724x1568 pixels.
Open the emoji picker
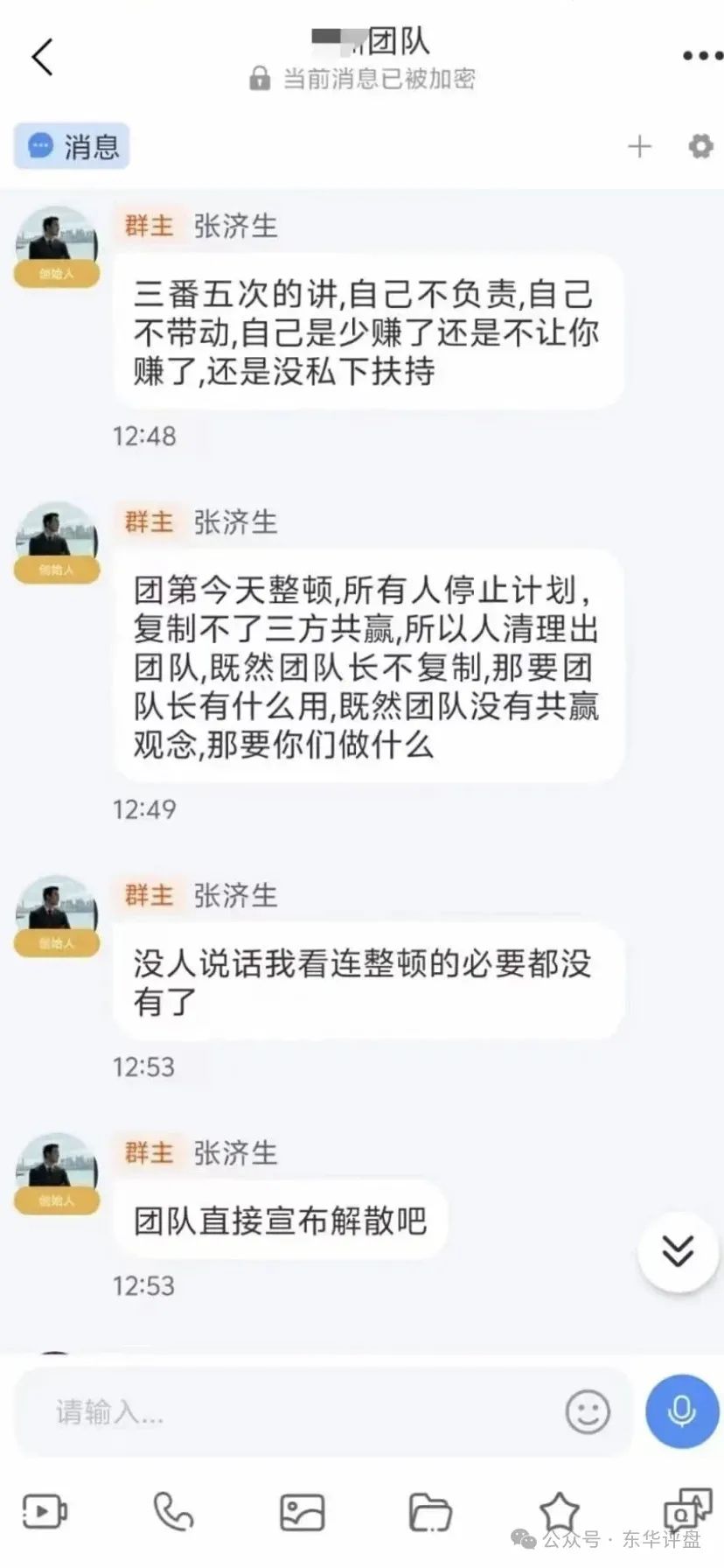click(x=588, y=1410)
